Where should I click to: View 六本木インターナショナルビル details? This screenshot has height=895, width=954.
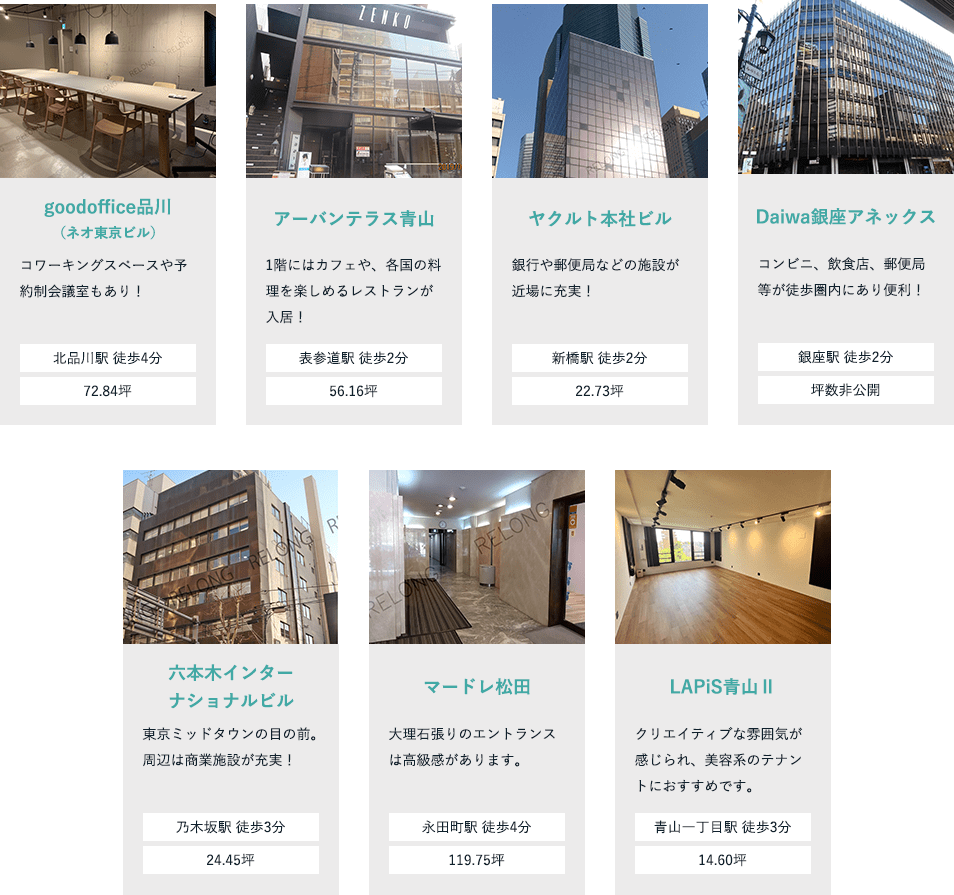(231, 685)
